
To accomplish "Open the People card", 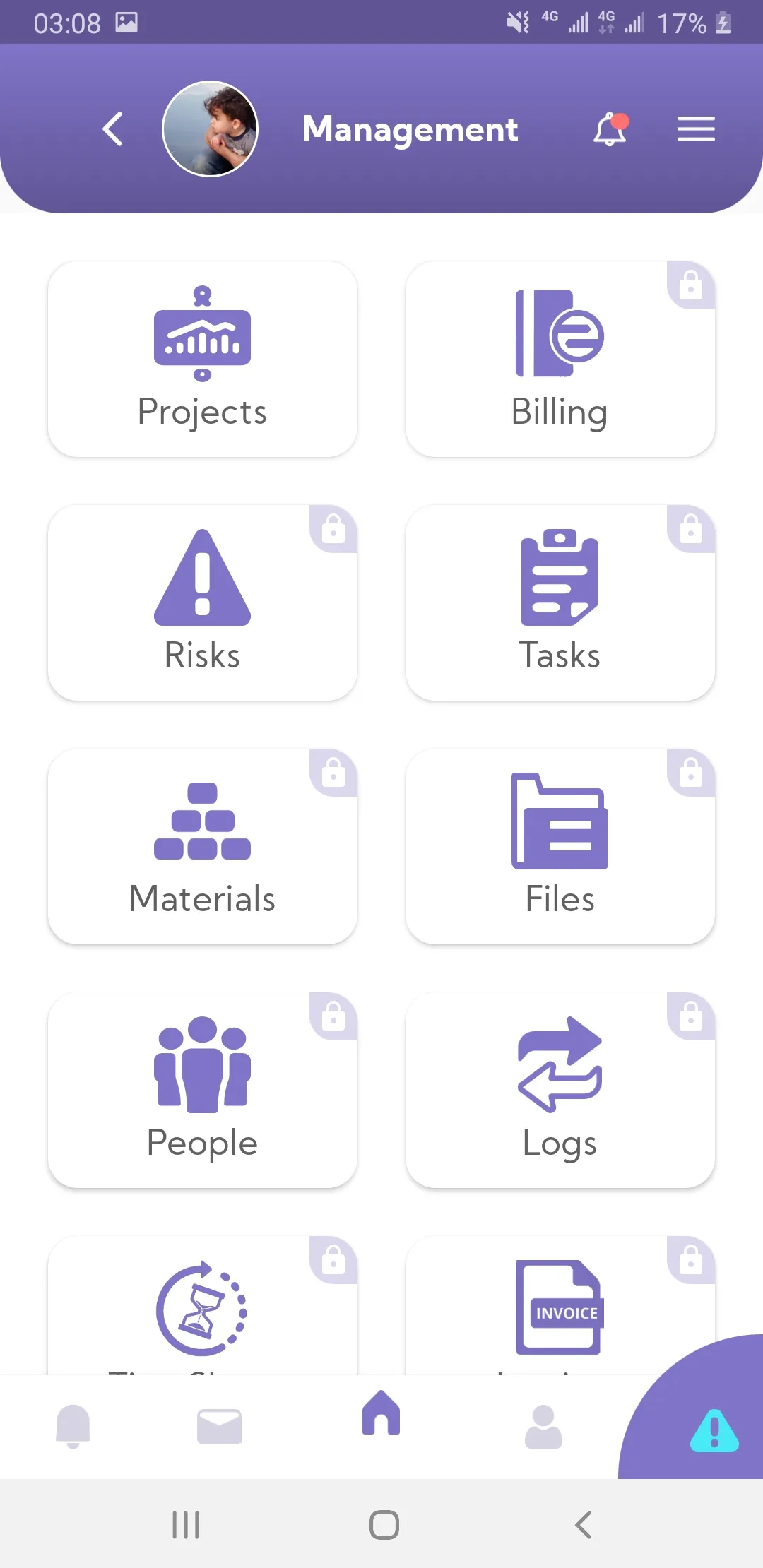I will (x=203, y=1090).
